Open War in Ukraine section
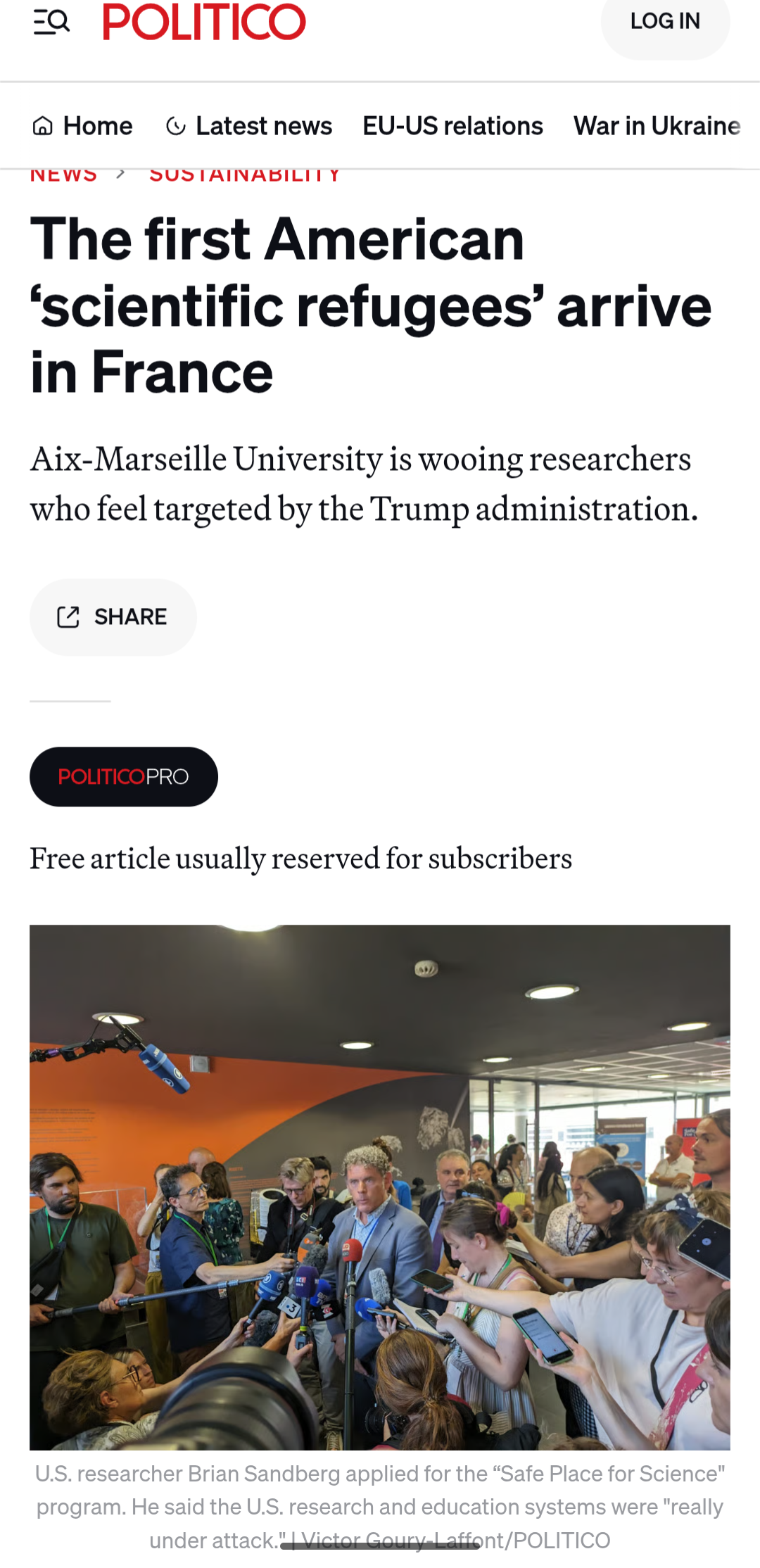Image resolution: width=760 pixels, height=1568 pixels. pyautogui.click(x=657, y=126)
